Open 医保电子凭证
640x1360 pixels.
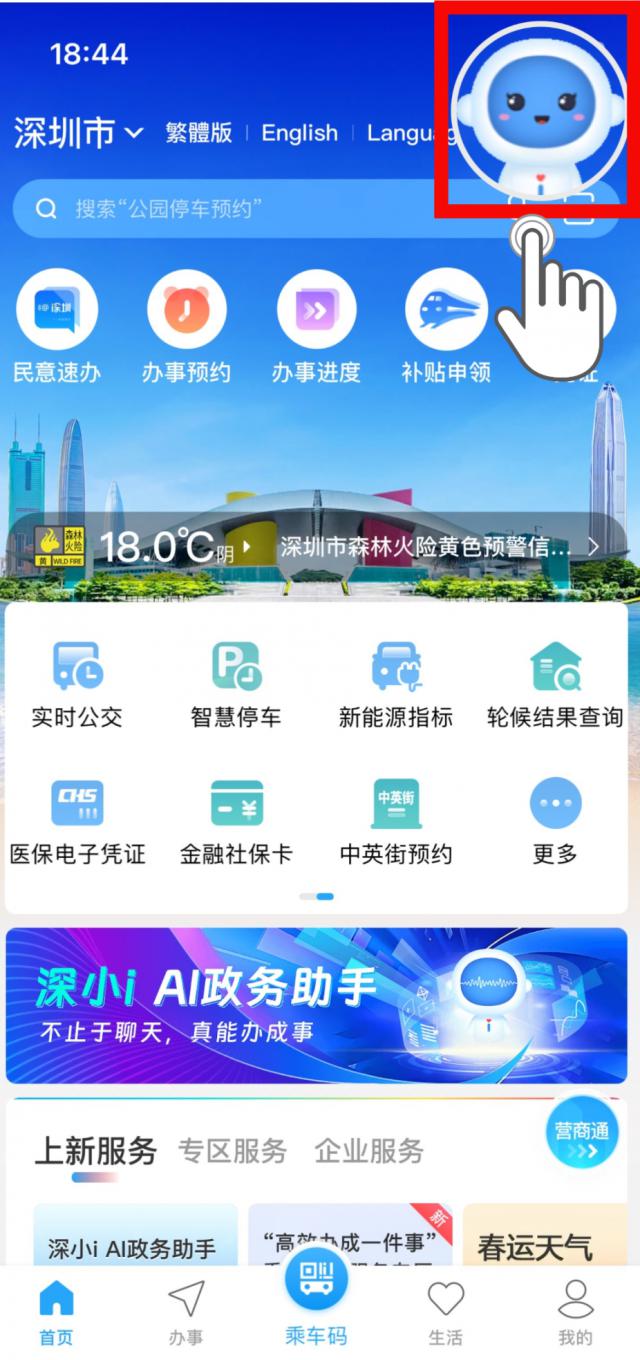[x=77, y=821]
